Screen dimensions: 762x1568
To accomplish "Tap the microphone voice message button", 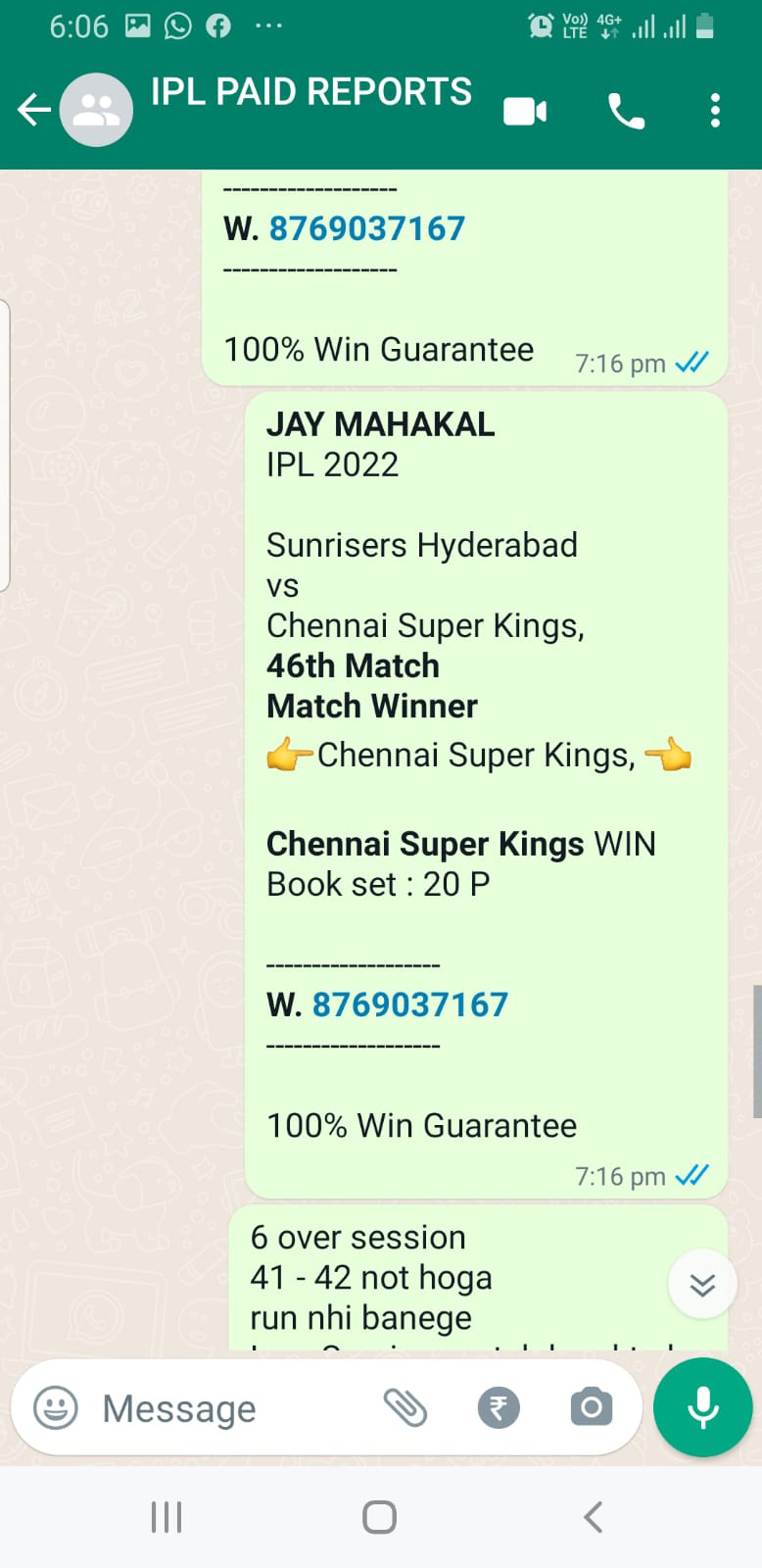I will [x=702, y=1408].
